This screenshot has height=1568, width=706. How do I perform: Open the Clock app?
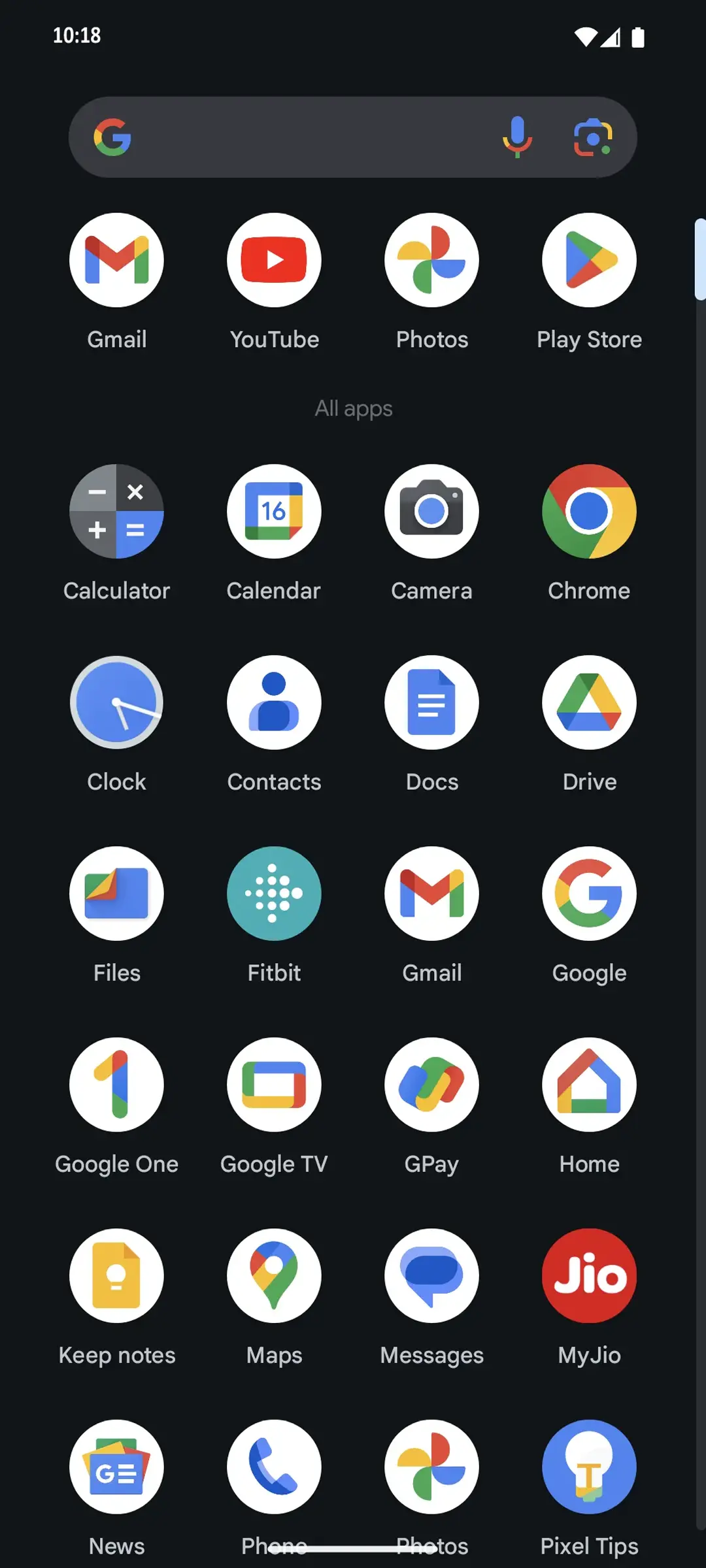click(x=116, y=702)
